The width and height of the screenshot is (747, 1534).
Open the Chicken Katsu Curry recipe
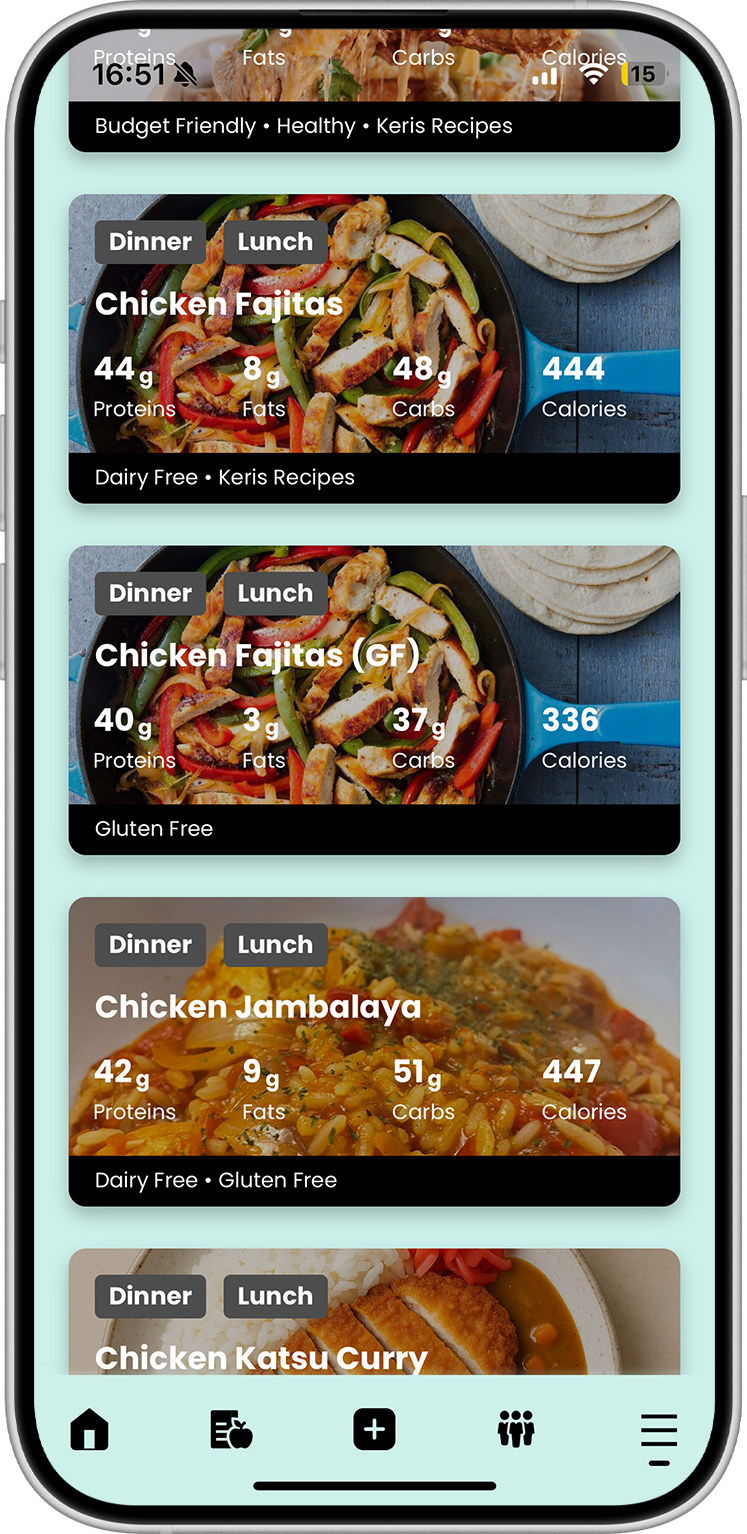click(373, 1320)
